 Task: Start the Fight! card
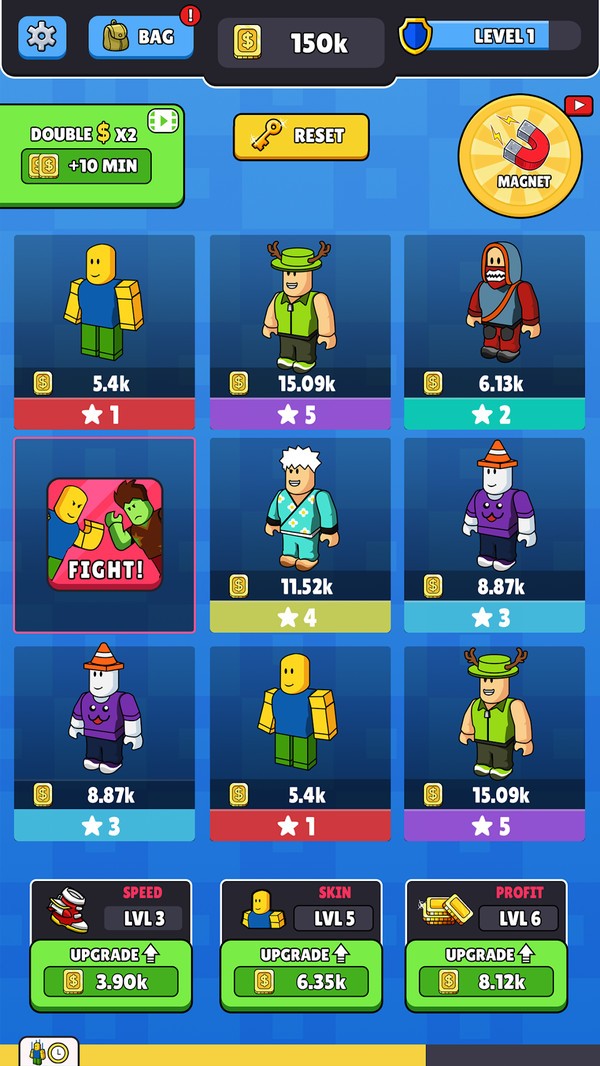(x=104, y=534)
